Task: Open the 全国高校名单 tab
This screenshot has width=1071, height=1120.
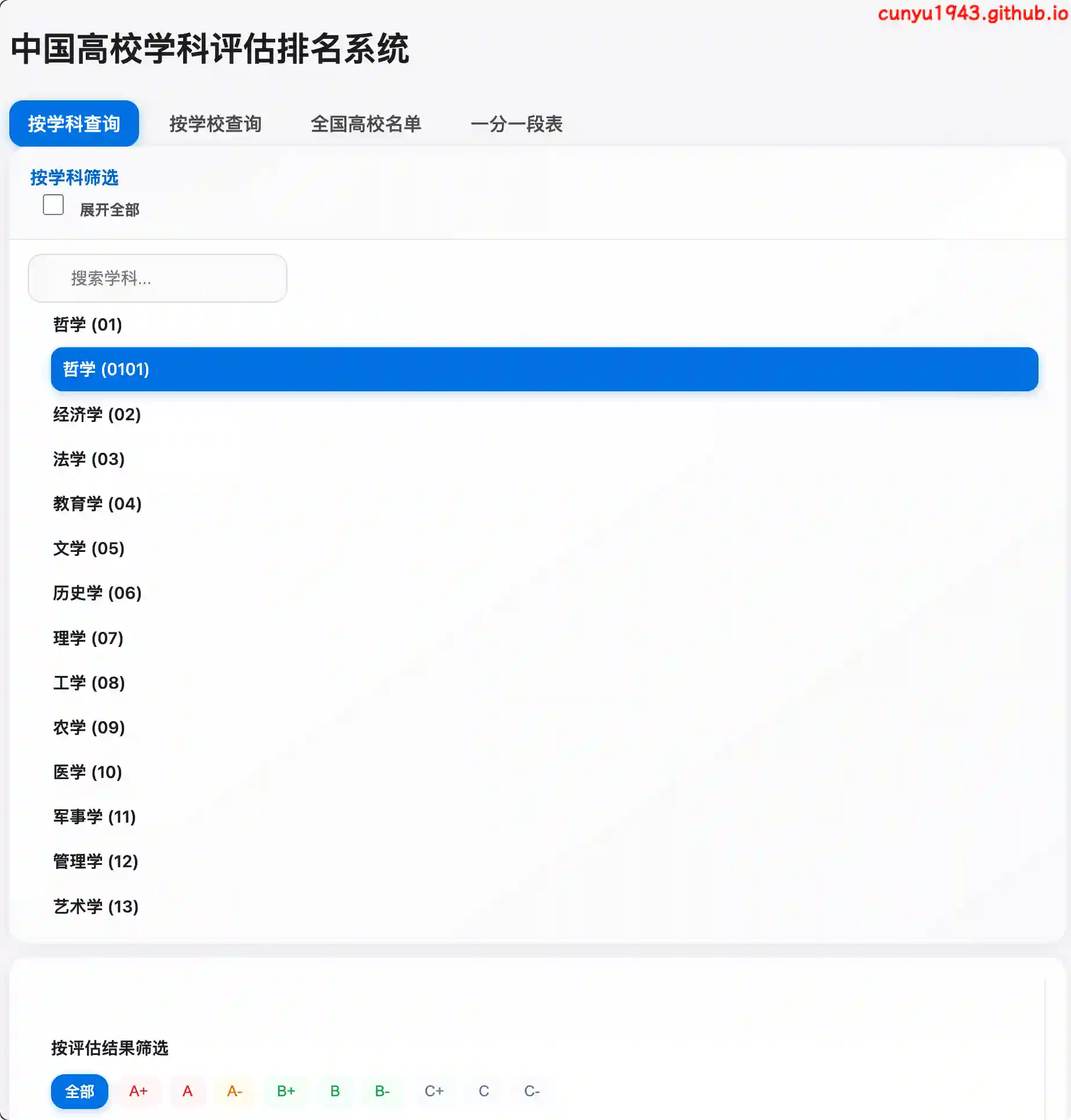Action: coord(366,123)
